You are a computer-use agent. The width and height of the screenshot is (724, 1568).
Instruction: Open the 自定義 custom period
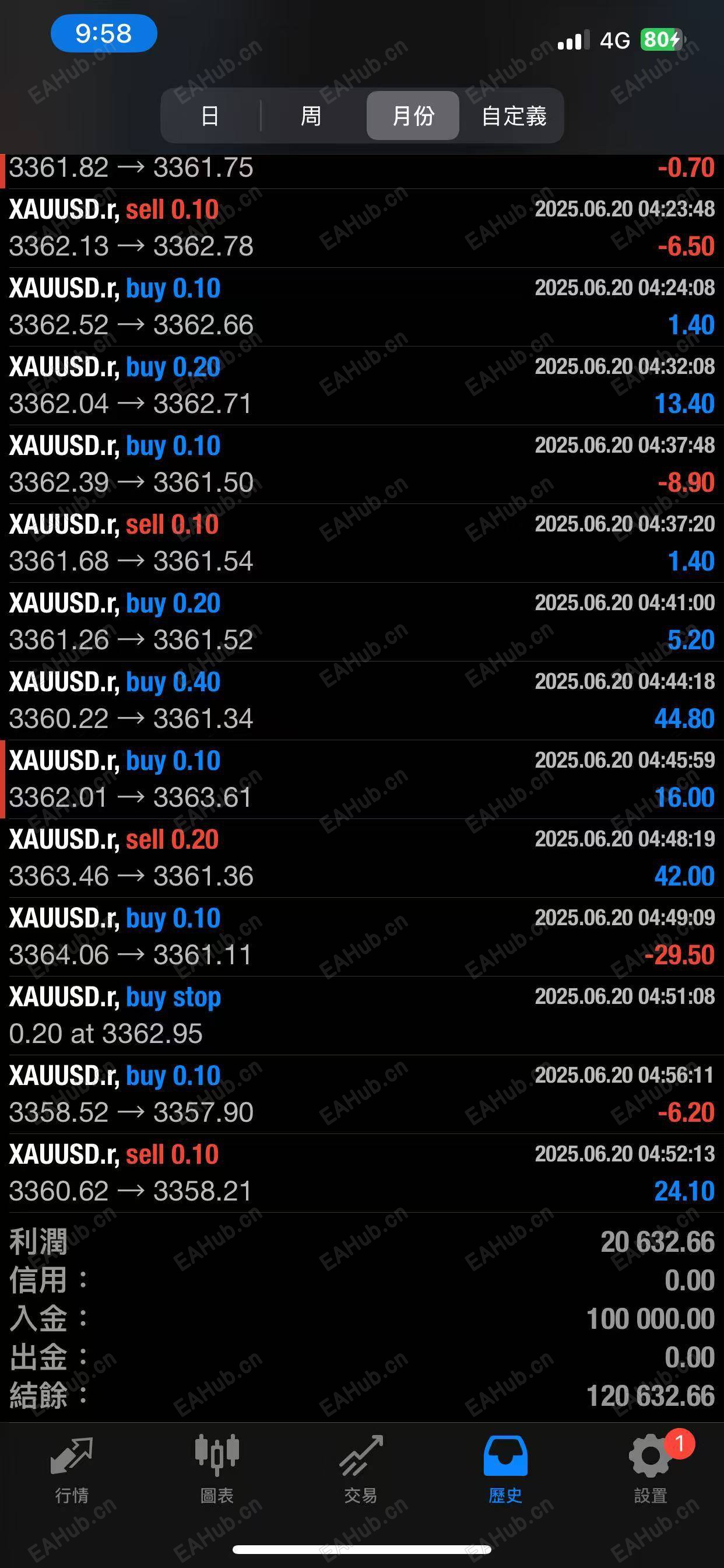point(514,116)
